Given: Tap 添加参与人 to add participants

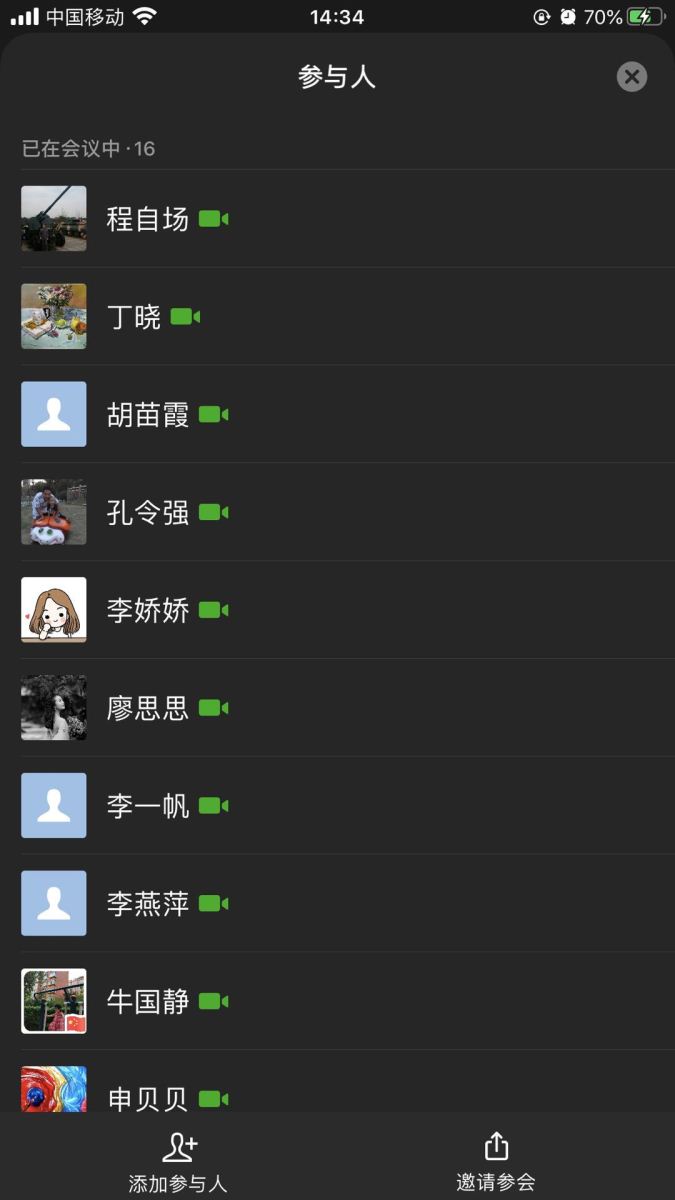Looking at the screenshot, I should point(179,1161).
